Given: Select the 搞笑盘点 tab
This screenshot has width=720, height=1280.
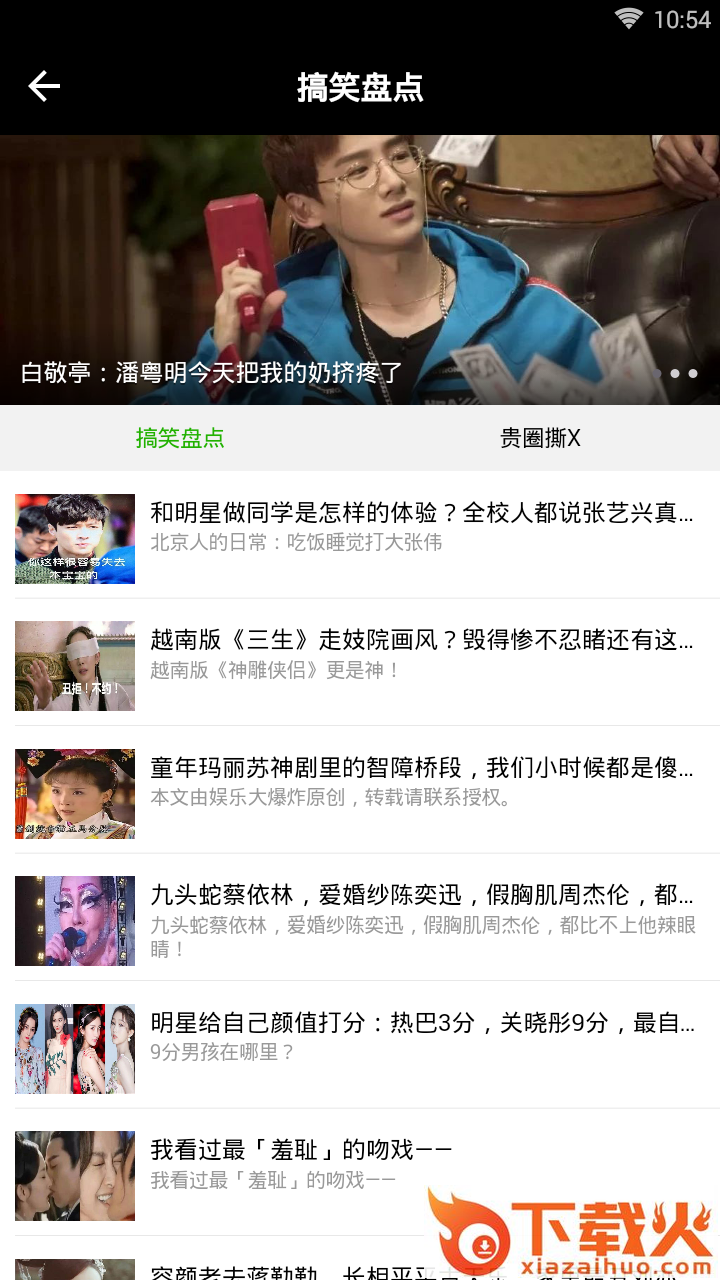Looking at the screenshot, I should (x=180, y=438).
